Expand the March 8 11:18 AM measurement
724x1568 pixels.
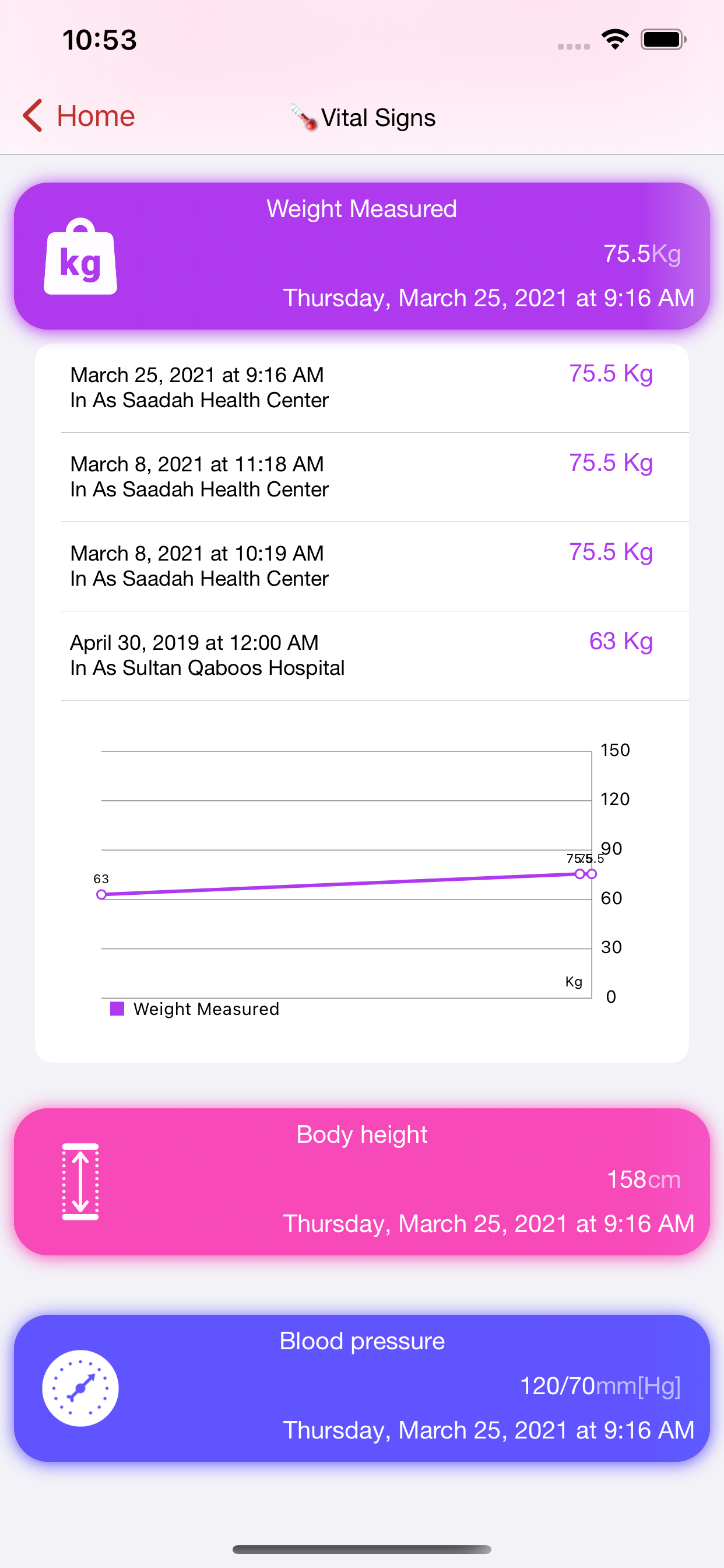[362, 475]
